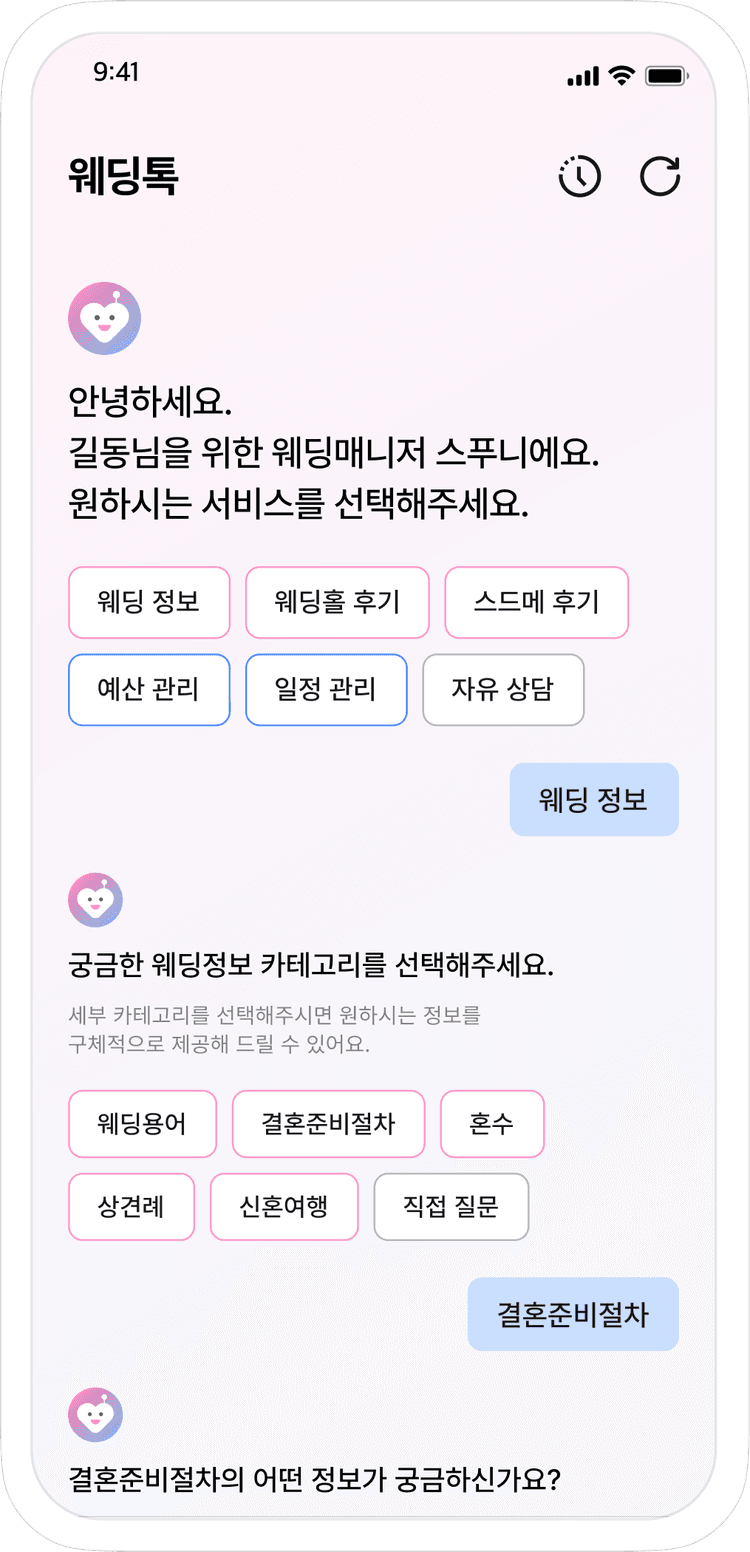Tap the 직접 질문 chip

(x=451, y=1206)
